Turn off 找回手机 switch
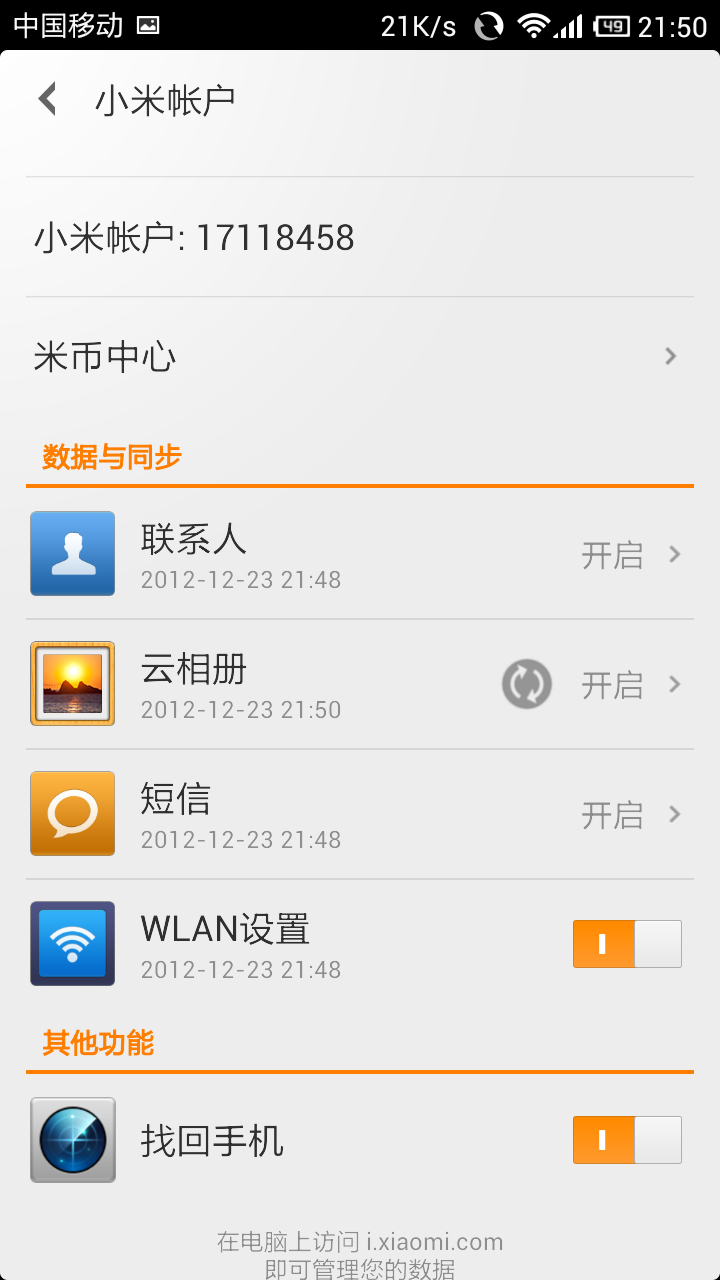 click(627, 1140)
